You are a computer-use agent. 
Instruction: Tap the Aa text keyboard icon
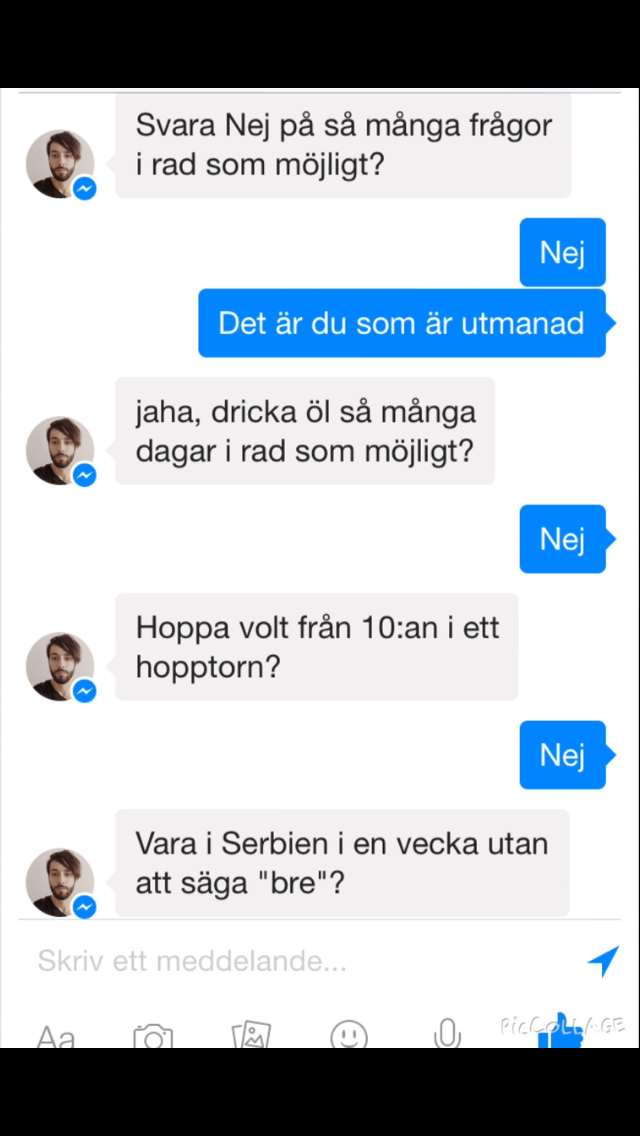tap(56, 1036)
